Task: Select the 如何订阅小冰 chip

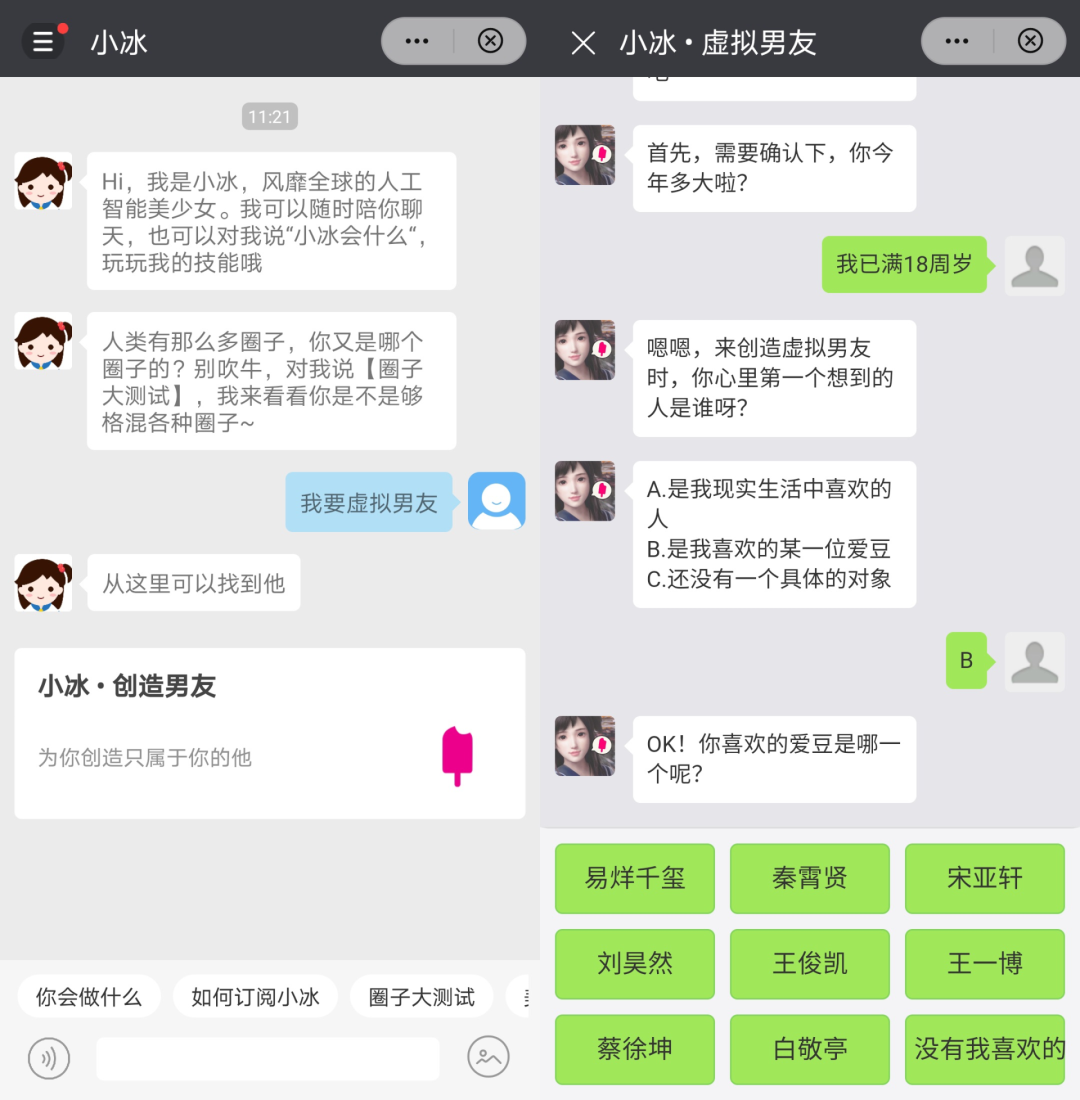Action: click(255, 997)
